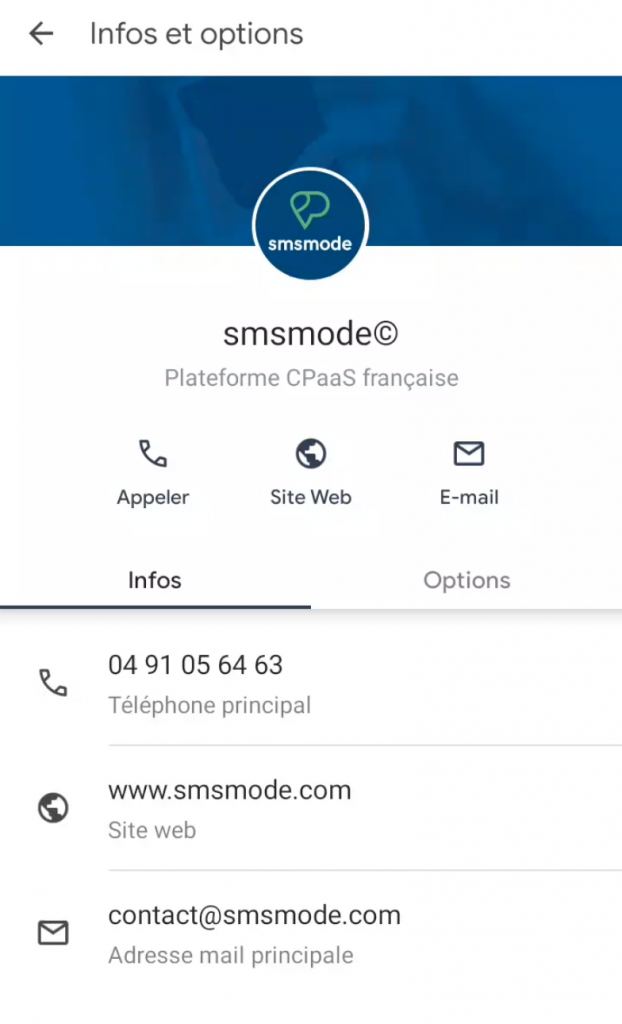The width and height of the screenshot is (622, 1024).
Task: Email contact@smsmode.com
Action: pyautogui.click(x=311, y=933)
